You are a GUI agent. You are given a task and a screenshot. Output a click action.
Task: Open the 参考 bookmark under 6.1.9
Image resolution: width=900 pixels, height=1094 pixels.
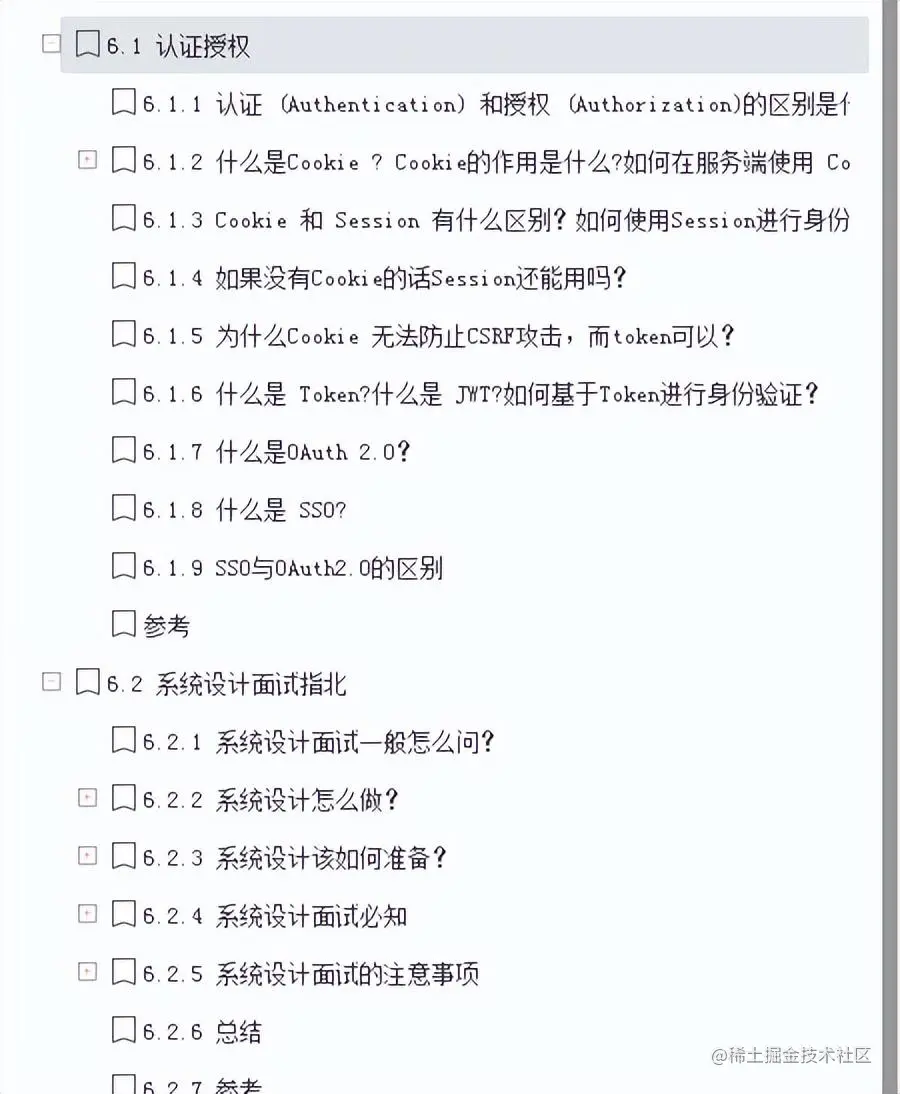click(x=166, y=626)
